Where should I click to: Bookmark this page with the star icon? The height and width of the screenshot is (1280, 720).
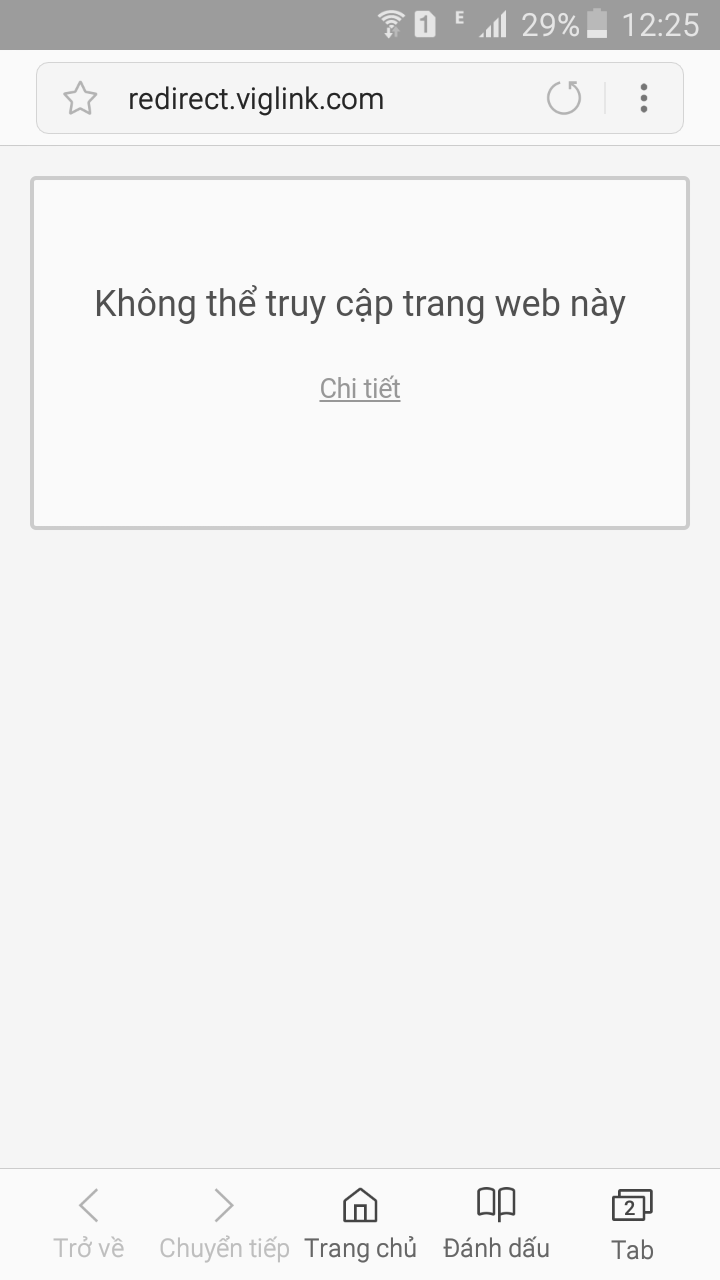coord(80,99)
